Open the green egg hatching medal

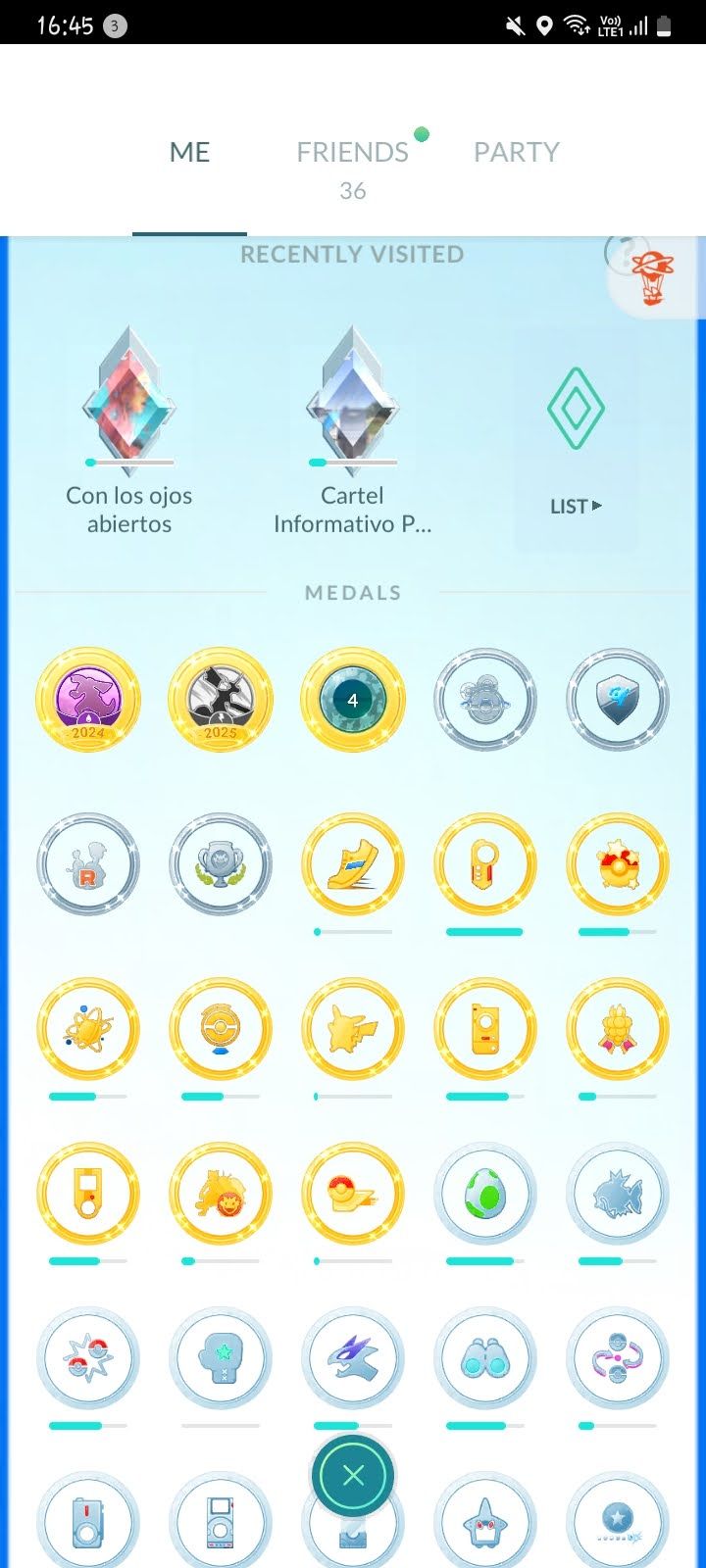point(485,1194)
